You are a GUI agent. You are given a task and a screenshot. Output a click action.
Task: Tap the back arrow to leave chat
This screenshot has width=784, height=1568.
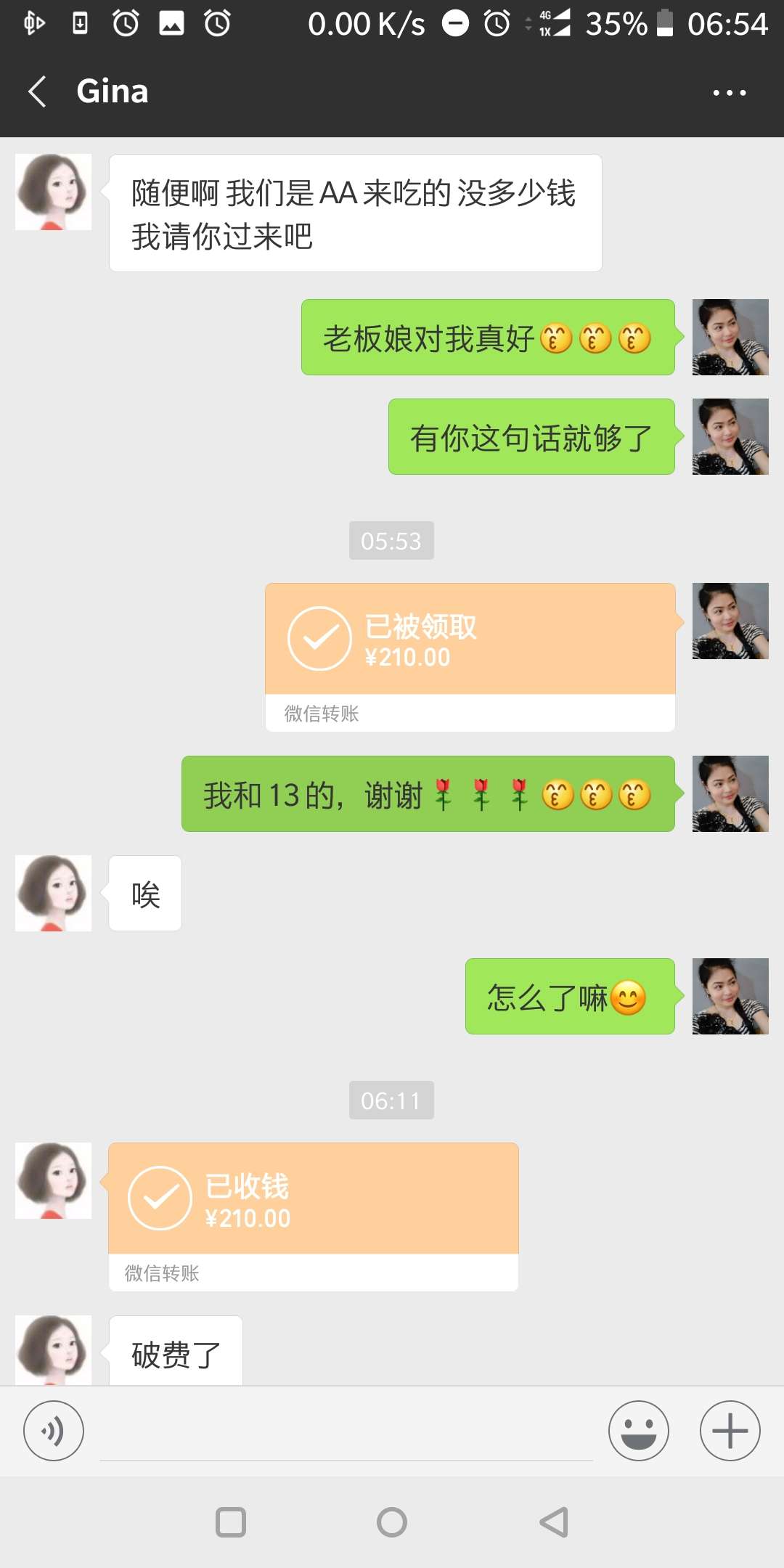36,91
